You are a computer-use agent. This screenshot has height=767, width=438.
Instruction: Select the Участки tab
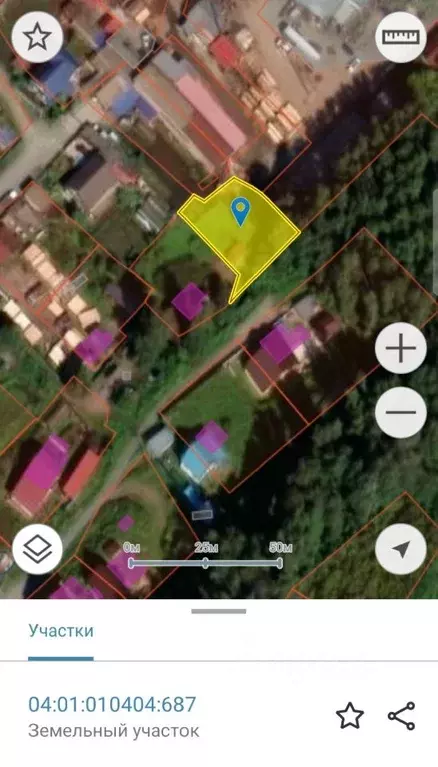tap(61, 631)
